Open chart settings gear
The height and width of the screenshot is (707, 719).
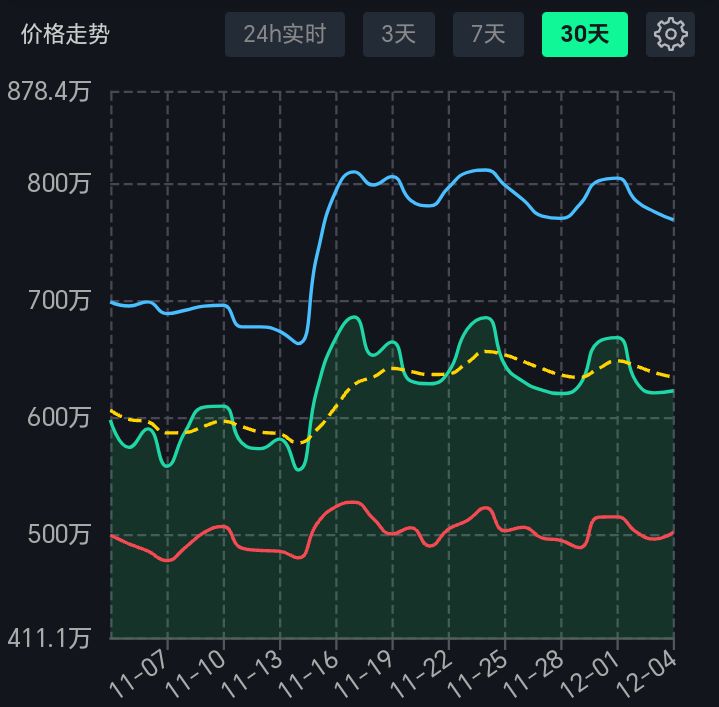pyautogui.click(x=670, y=34)
